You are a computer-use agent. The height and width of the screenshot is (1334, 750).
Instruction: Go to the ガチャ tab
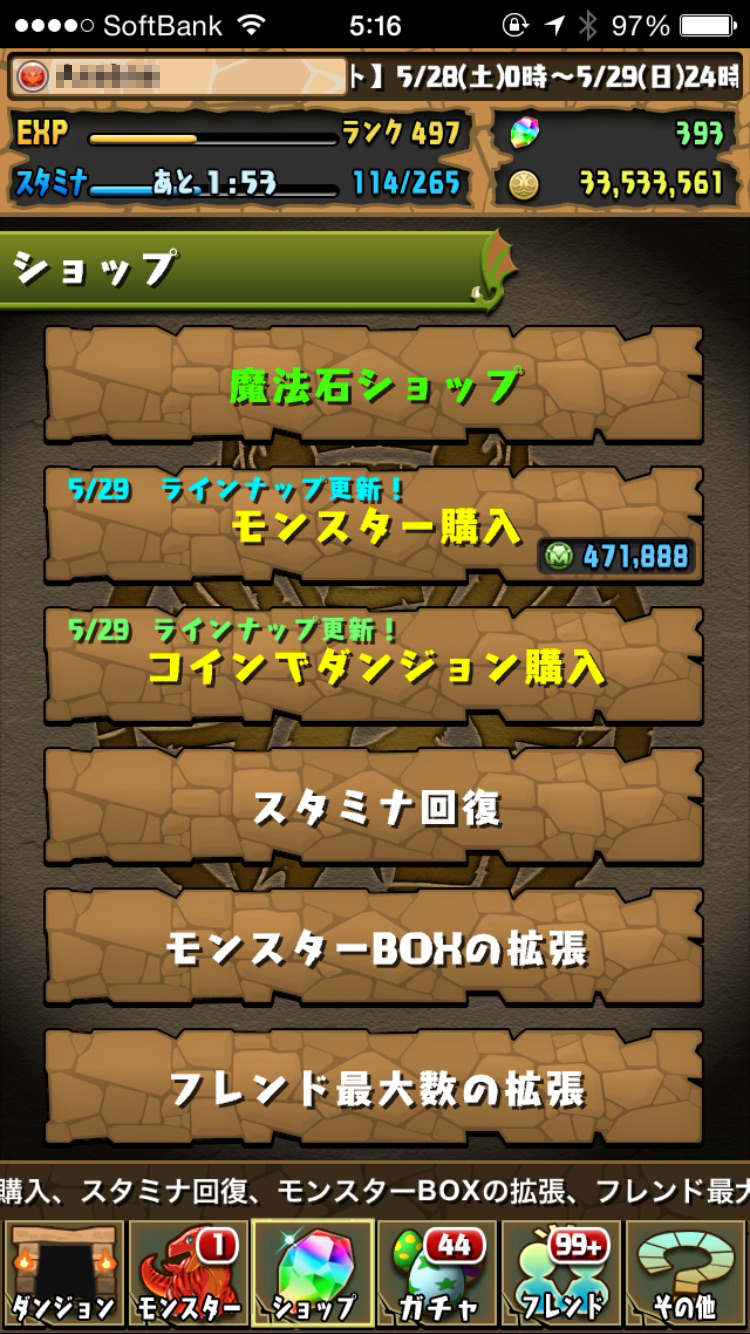[437, 1273]
